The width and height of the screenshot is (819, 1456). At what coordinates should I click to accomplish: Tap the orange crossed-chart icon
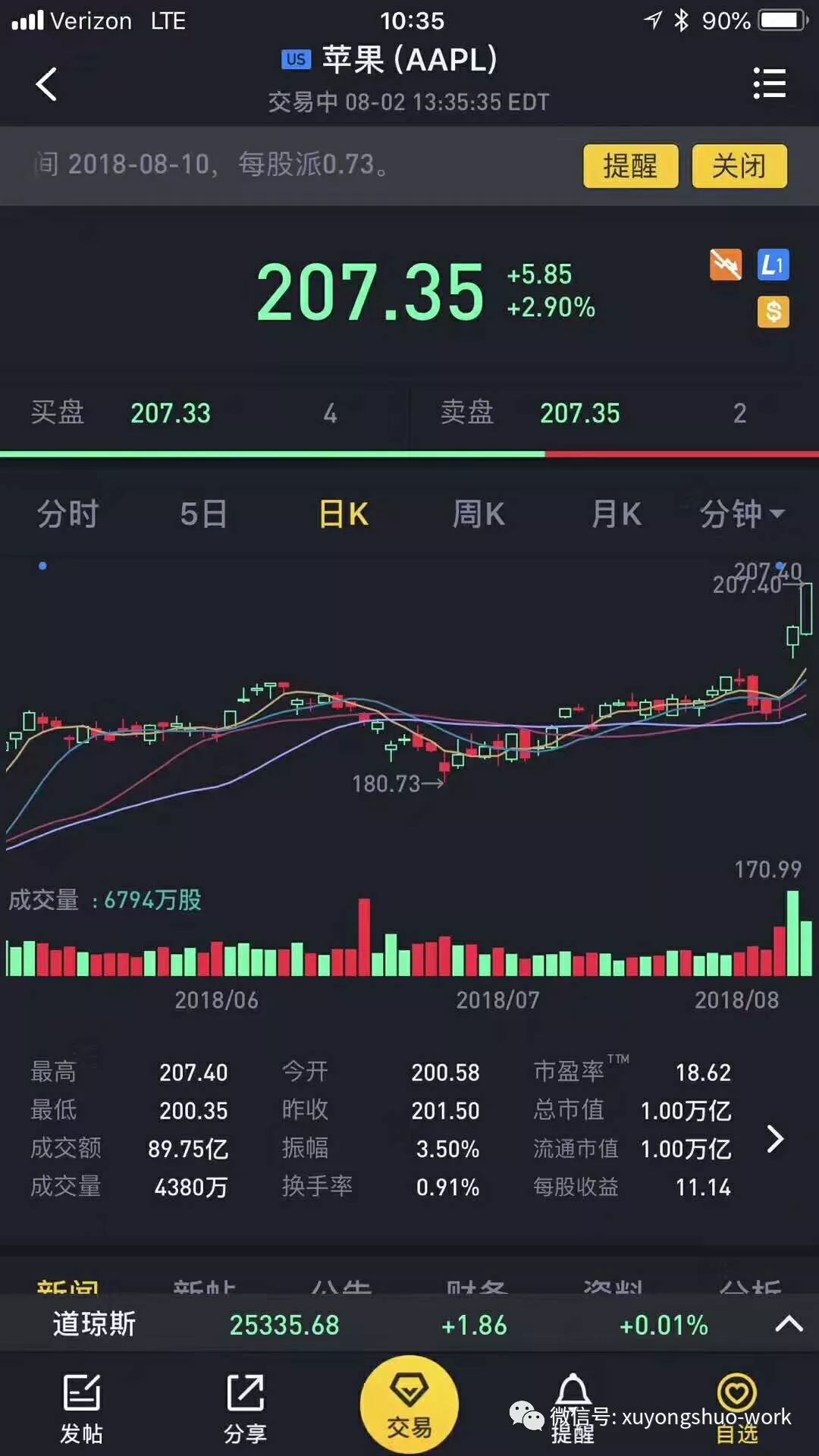coord(726,265)
